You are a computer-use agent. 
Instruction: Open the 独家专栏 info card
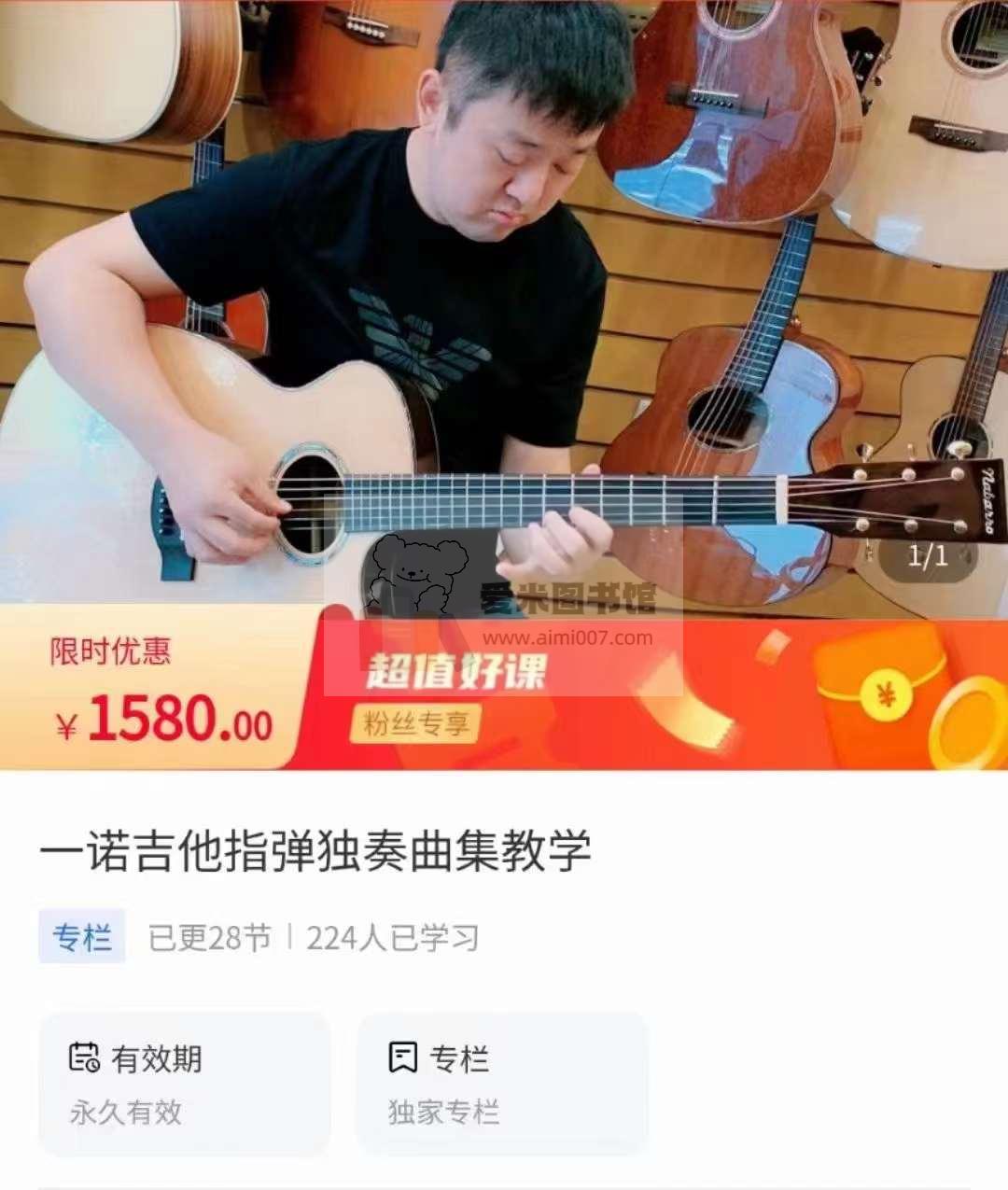pyautogui.click(x=502, y=1084)
